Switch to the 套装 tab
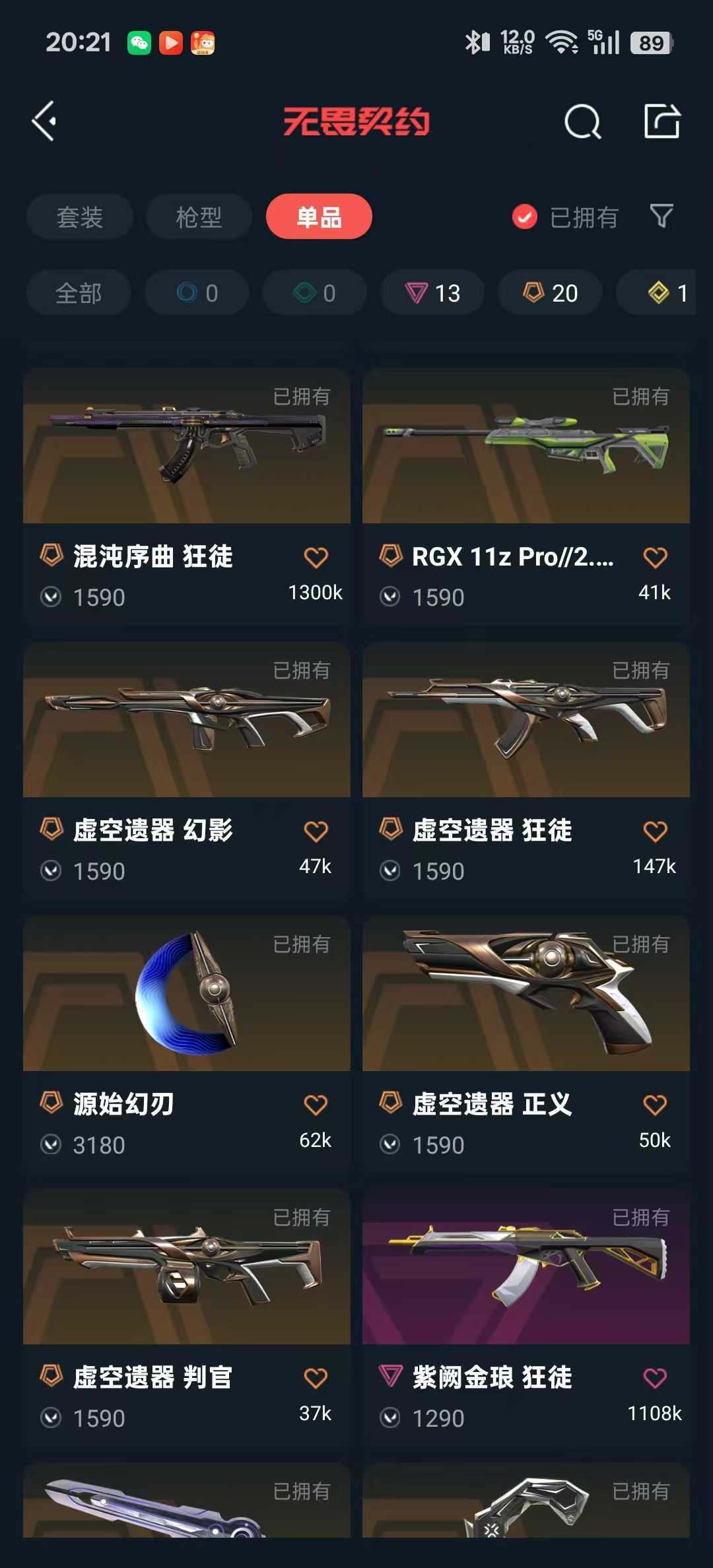Viewport: 713px width, 1568px height. tap(80, 216)
